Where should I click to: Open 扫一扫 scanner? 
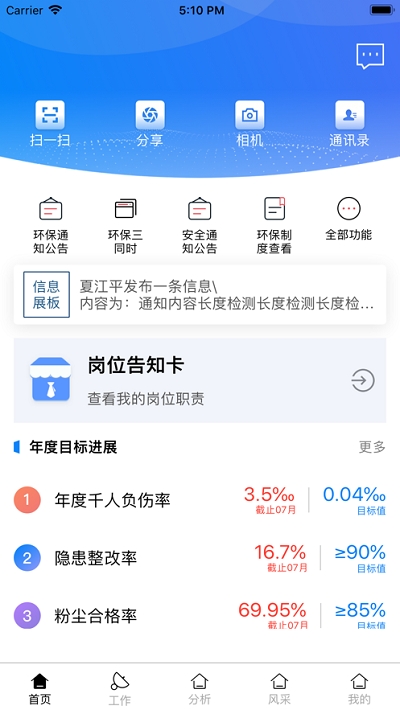[x=50, y=124]
